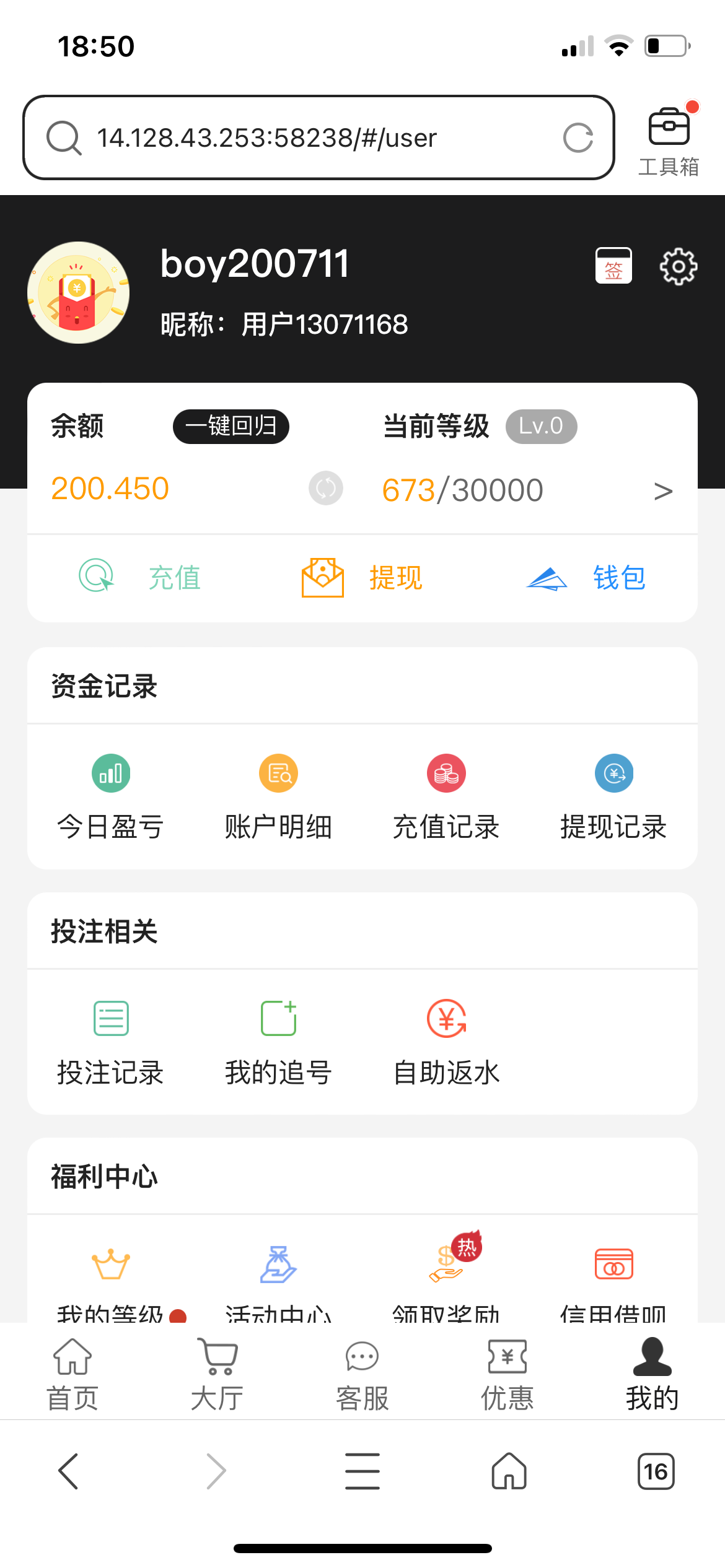This screenshot has width=725, height=1568.
Task: Open 充值 to recharge
Action: click(140, 577)
